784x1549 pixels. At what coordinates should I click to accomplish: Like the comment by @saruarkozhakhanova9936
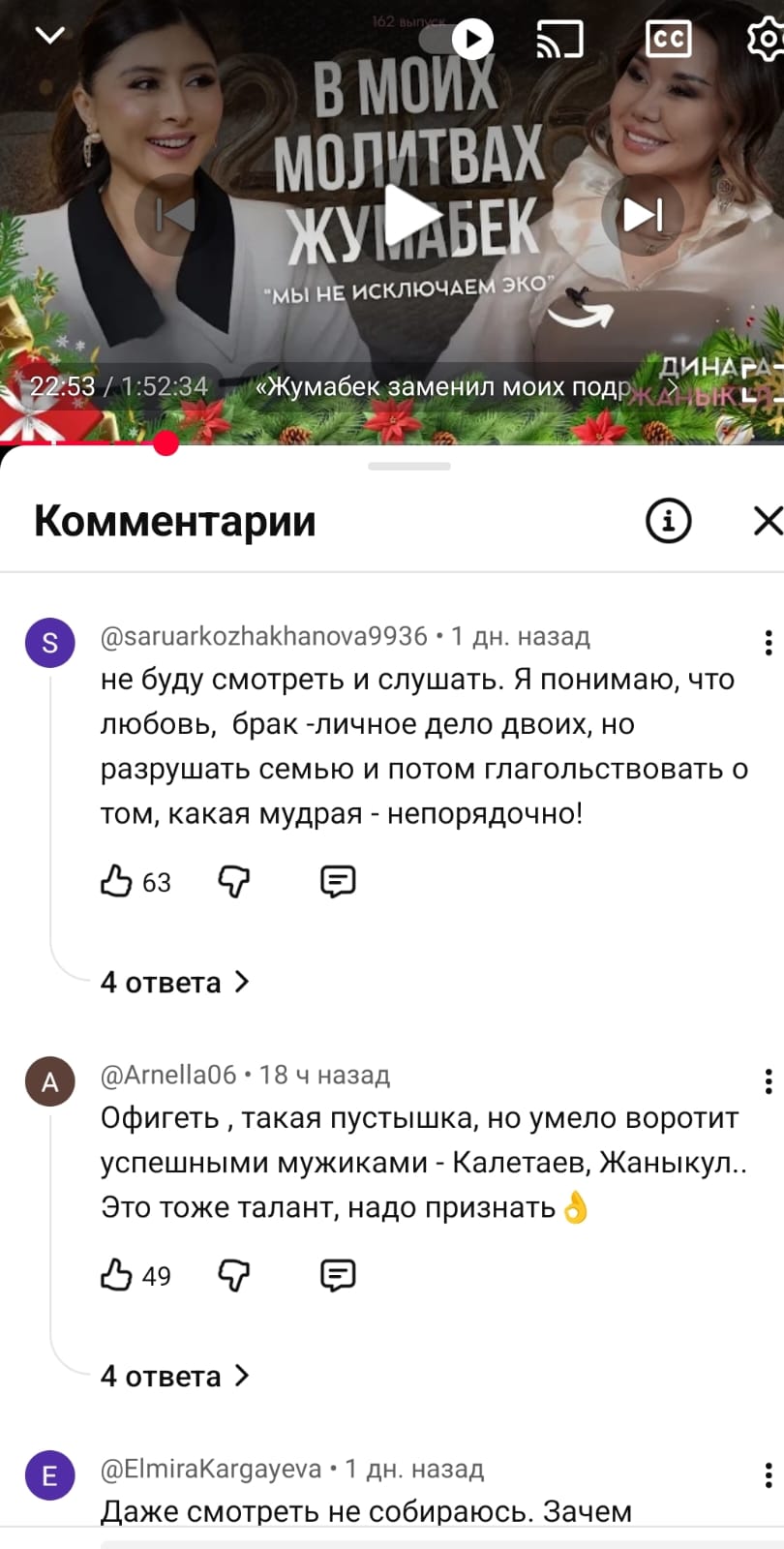(116, 881)
